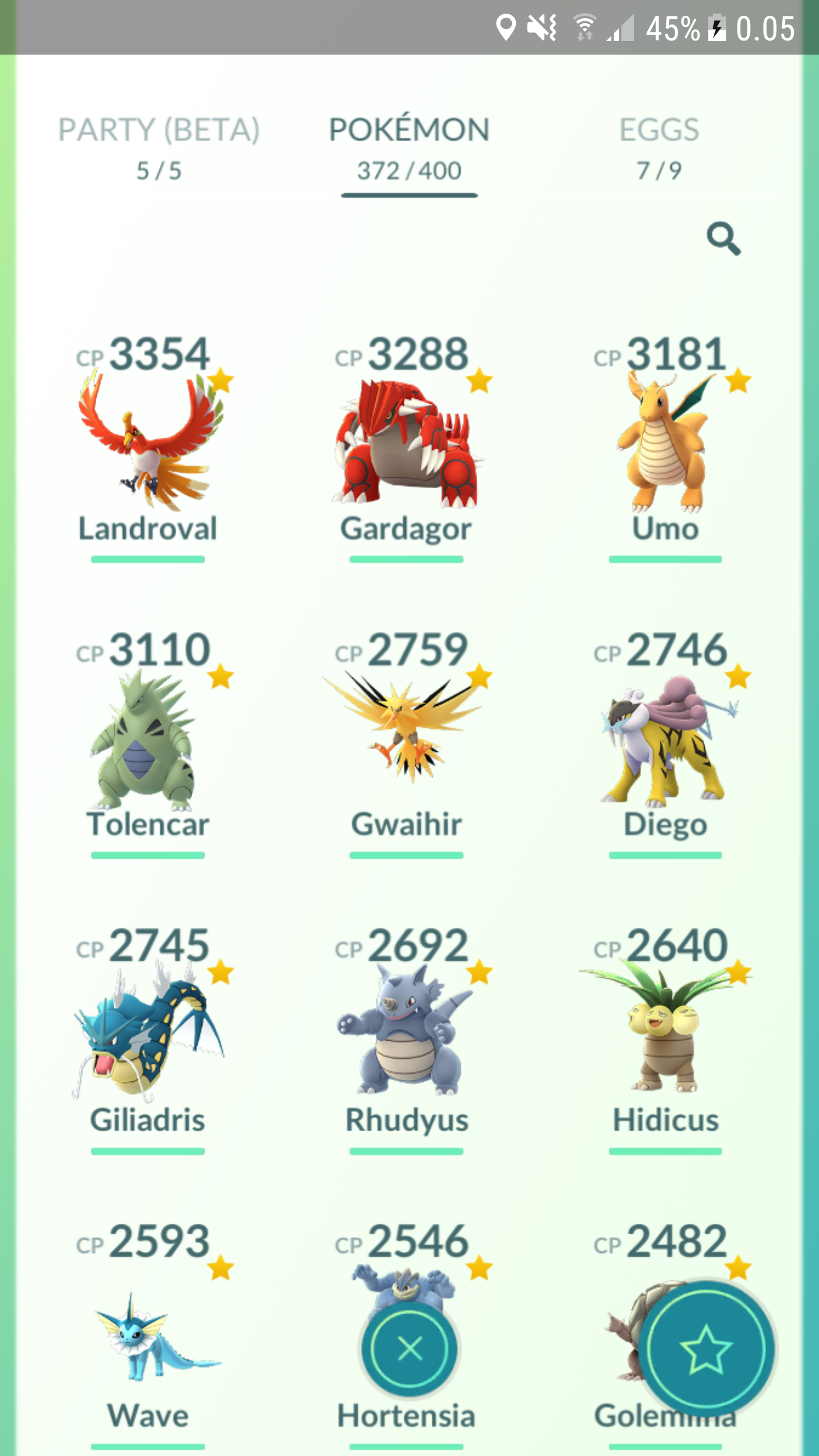Select the Pokémon tab
The height and width of the screenshot is (1456, 819).
409,149
